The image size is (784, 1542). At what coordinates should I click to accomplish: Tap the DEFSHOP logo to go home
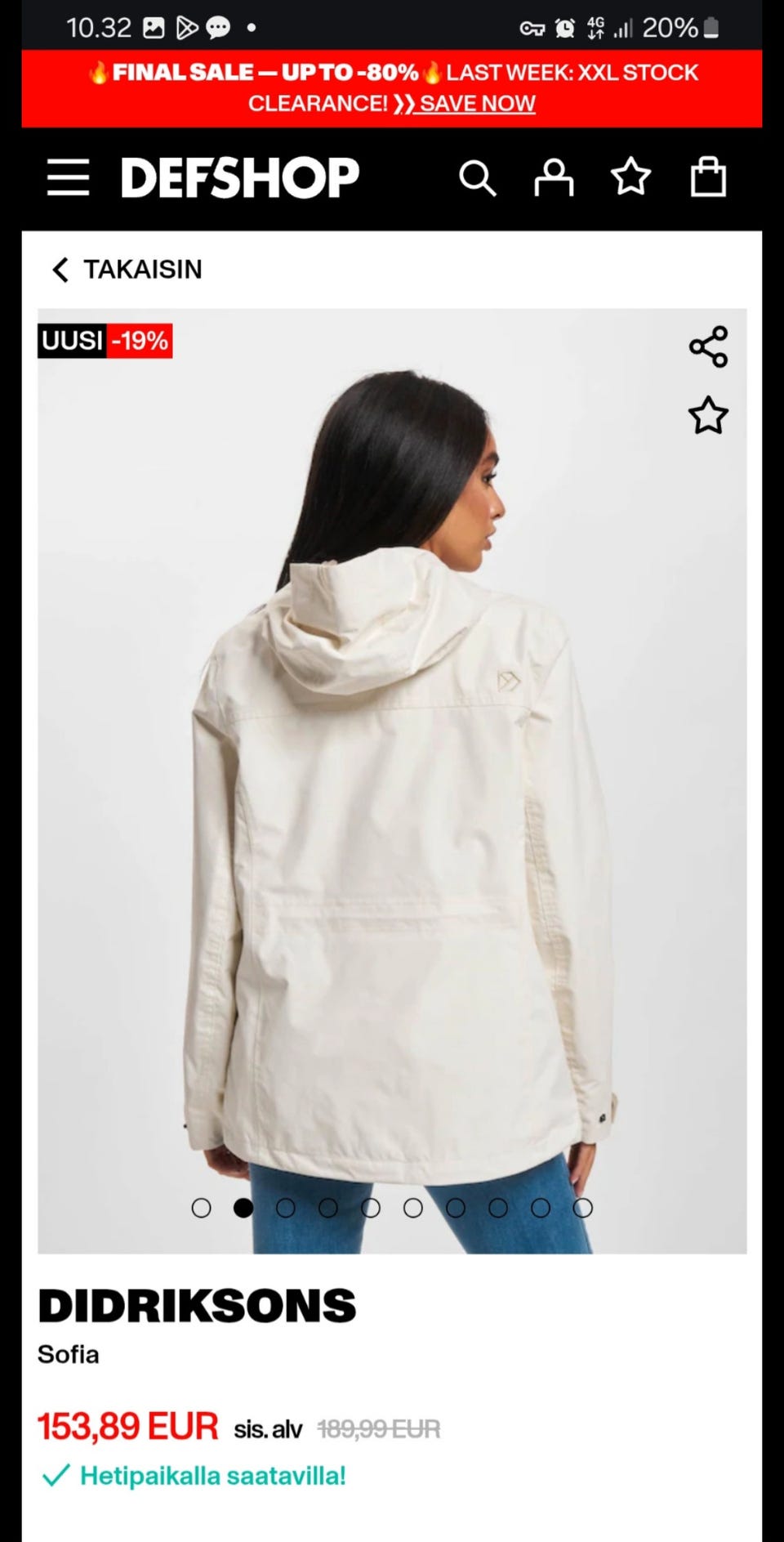(239, 177)
